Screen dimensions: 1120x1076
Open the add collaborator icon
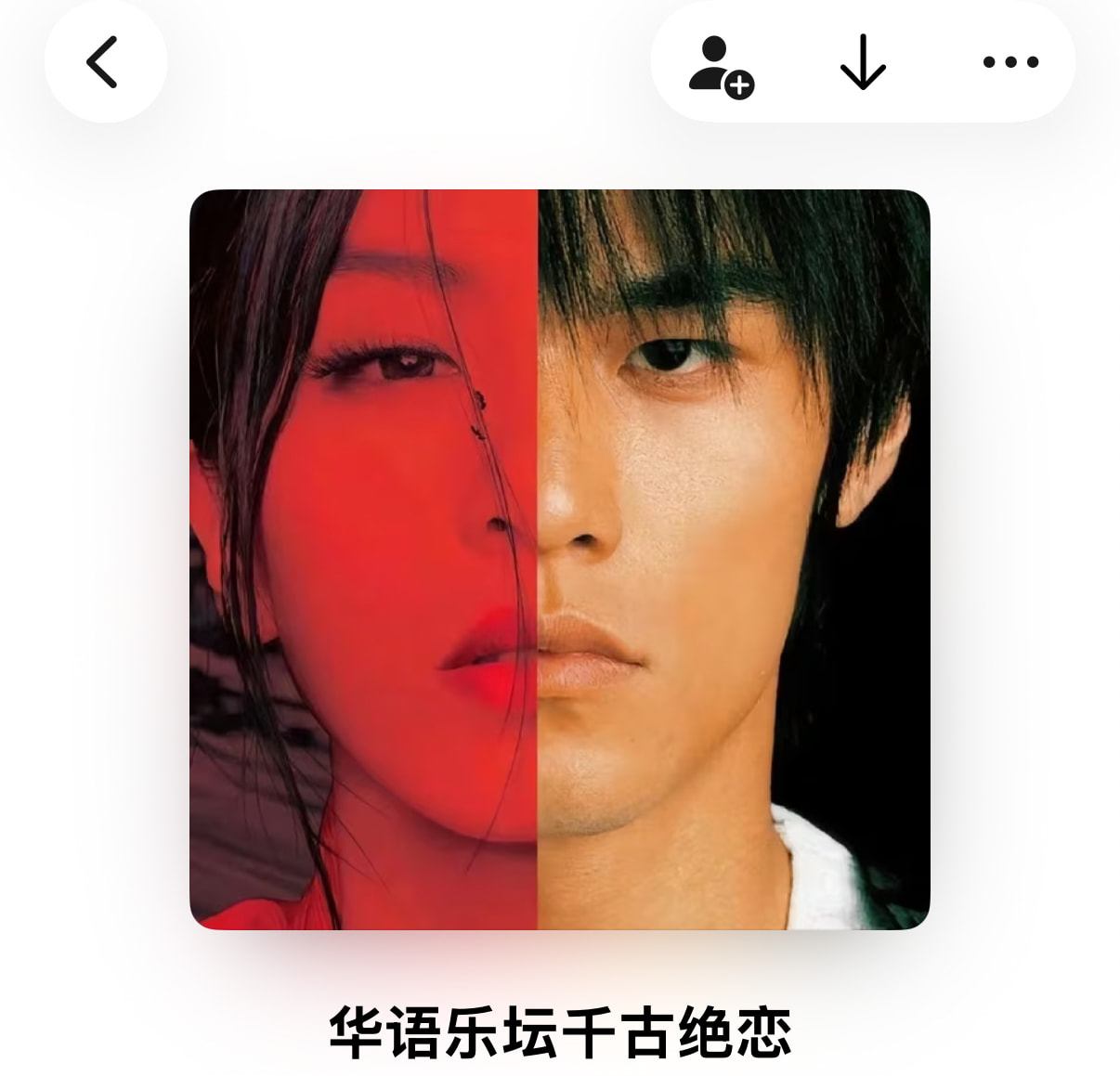coord(720,64)
